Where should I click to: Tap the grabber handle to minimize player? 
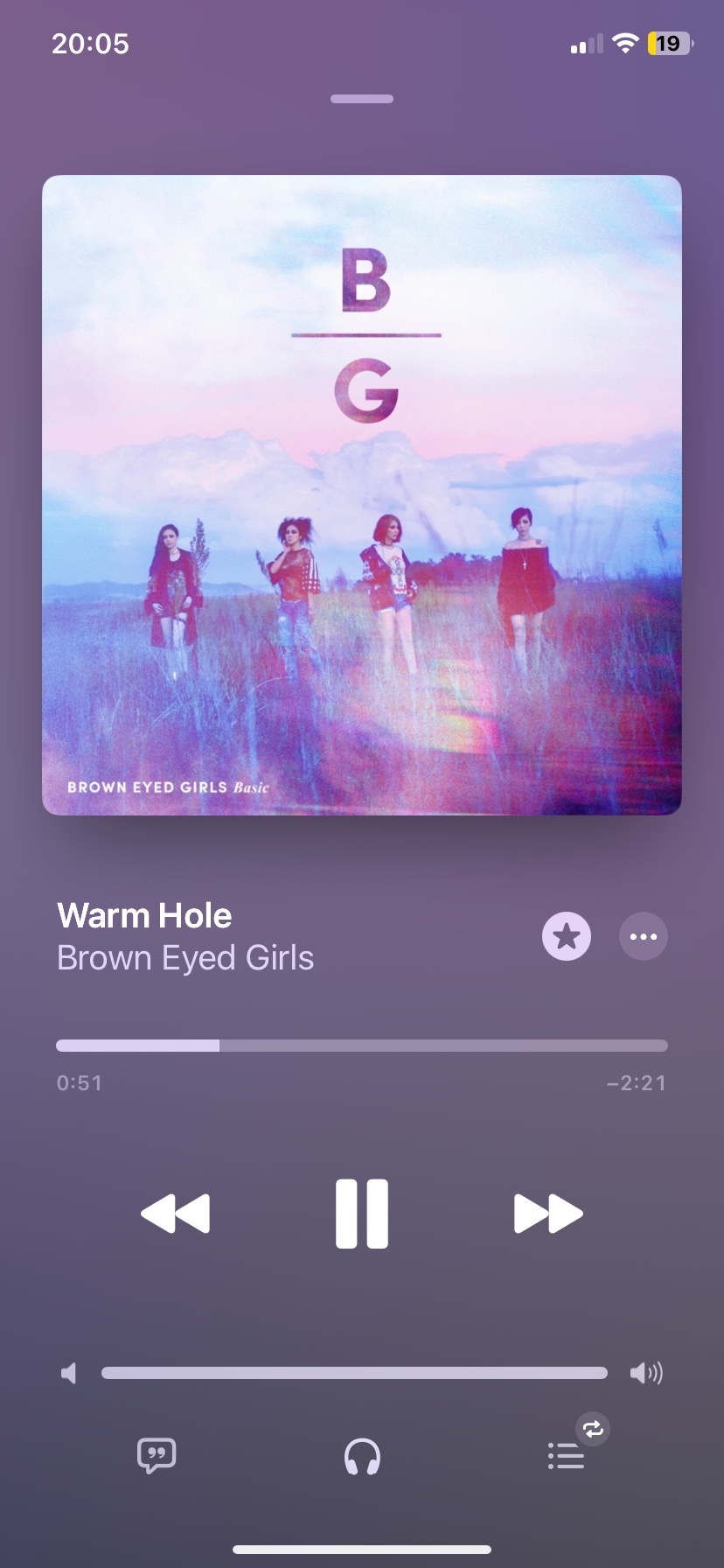361,99
